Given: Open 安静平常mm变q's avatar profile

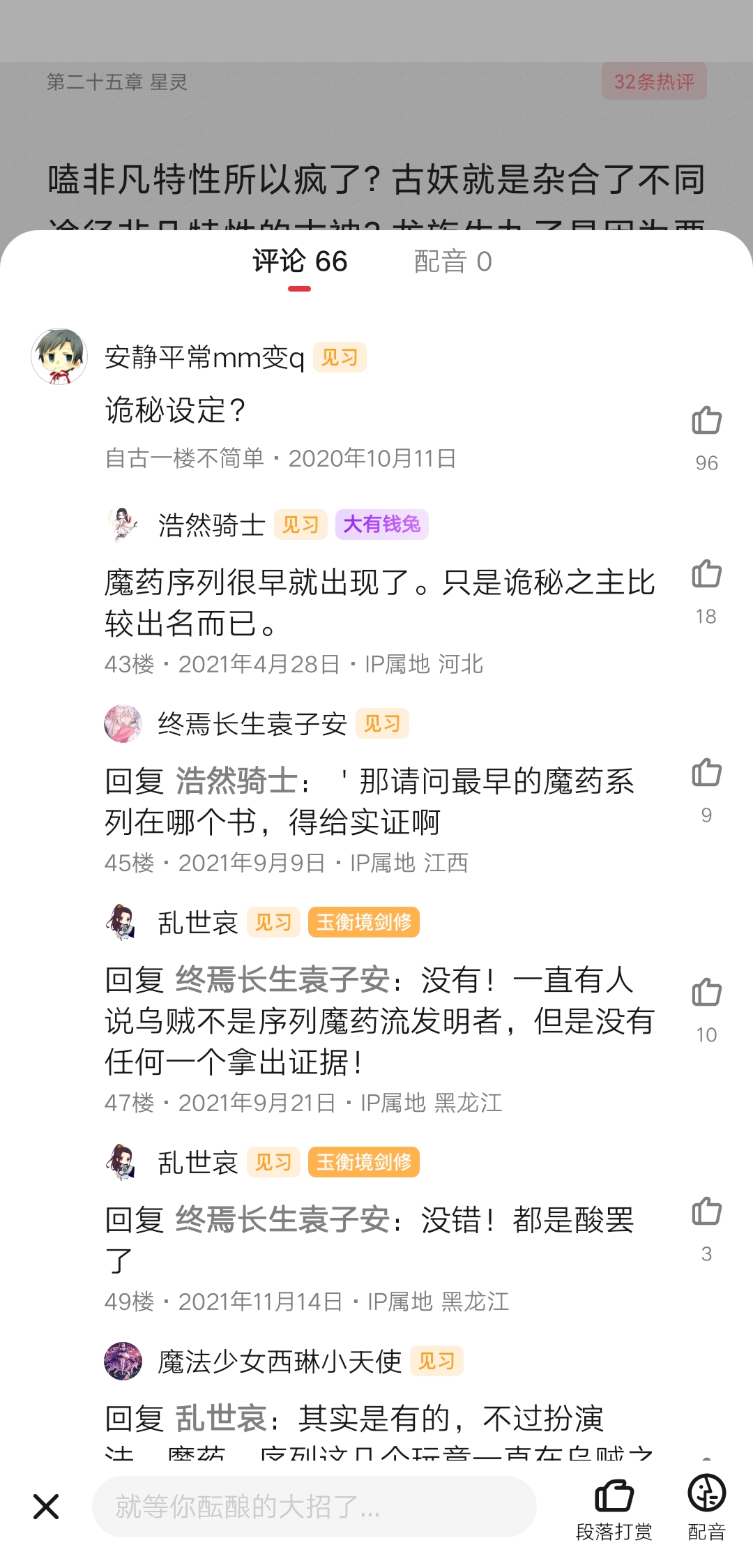Looking at the screenshot, I should (59, 356).
